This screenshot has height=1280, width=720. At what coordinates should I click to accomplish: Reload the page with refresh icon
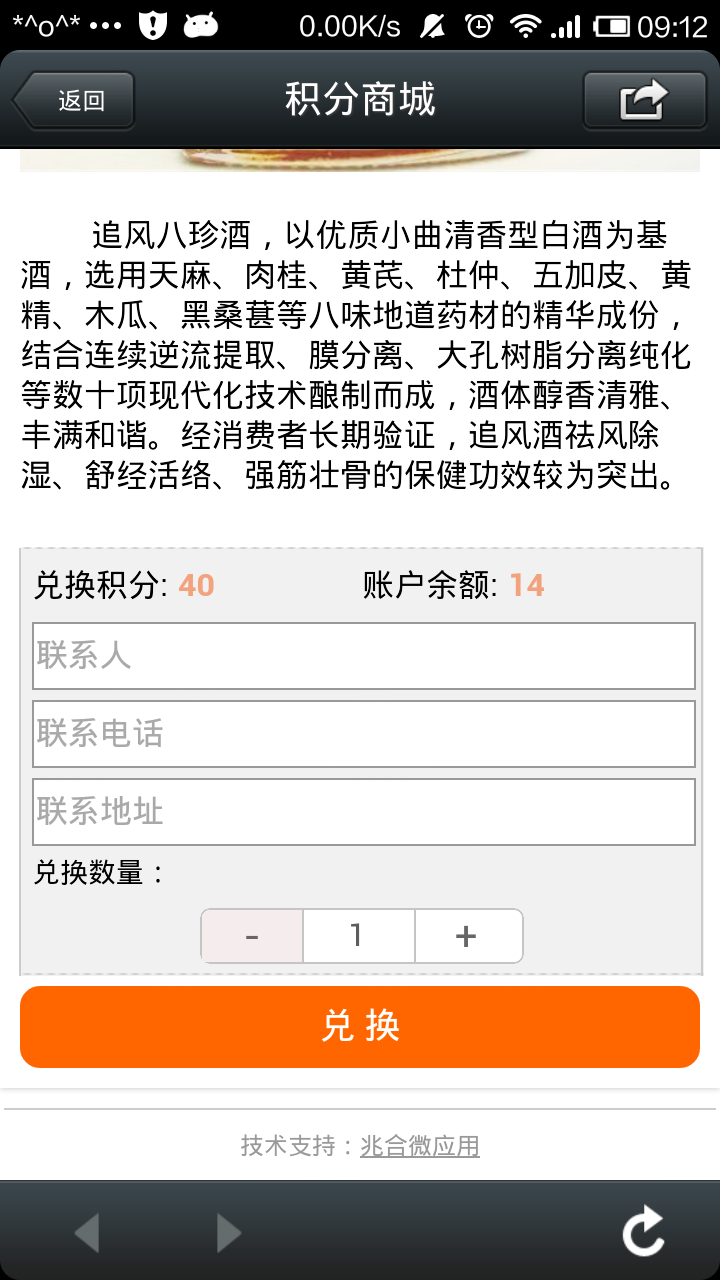(x=644, y=1231)
